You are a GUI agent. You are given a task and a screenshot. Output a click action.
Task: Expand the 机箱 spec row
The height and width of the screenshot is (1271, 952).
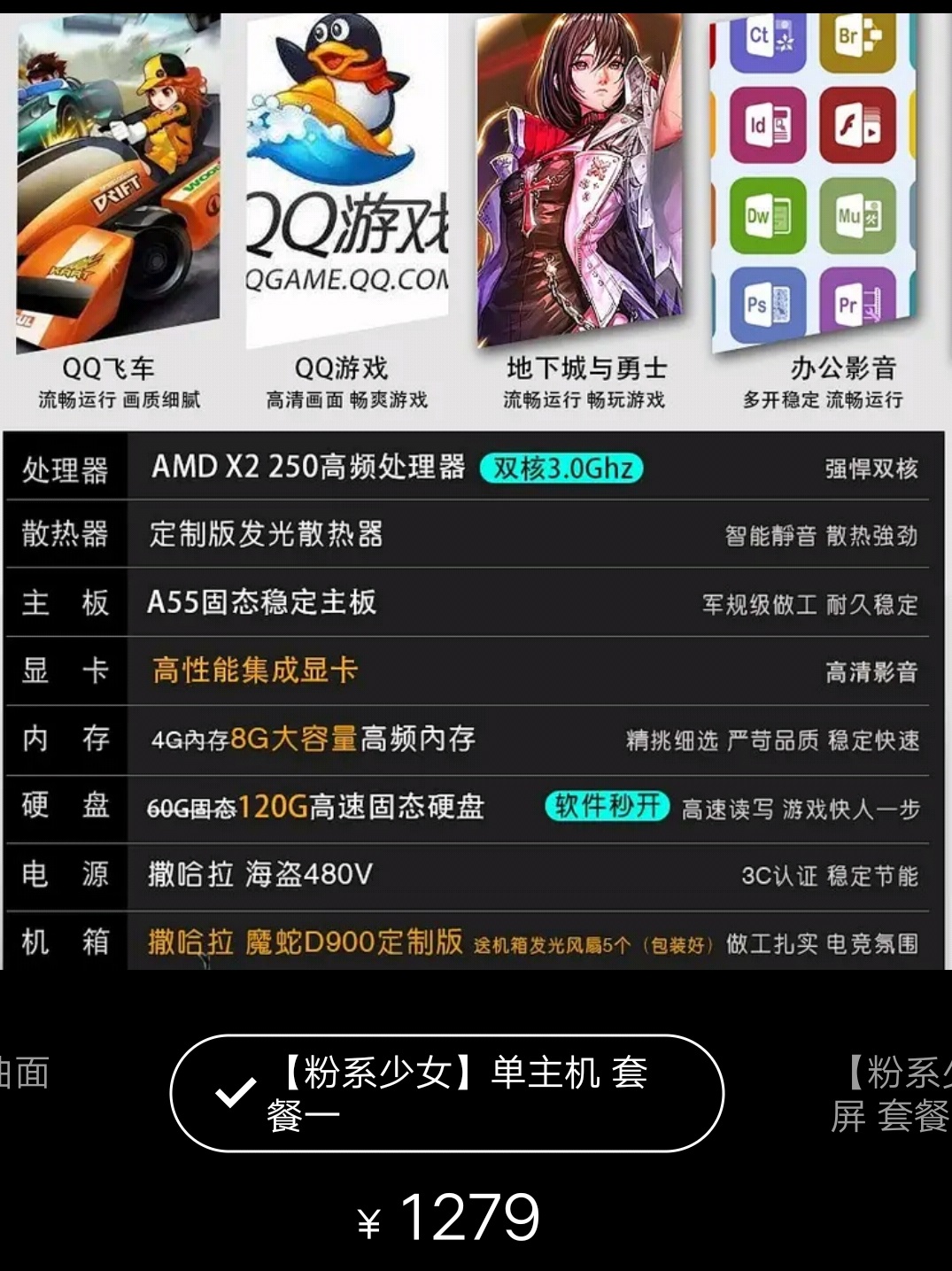tap(65, 943)
